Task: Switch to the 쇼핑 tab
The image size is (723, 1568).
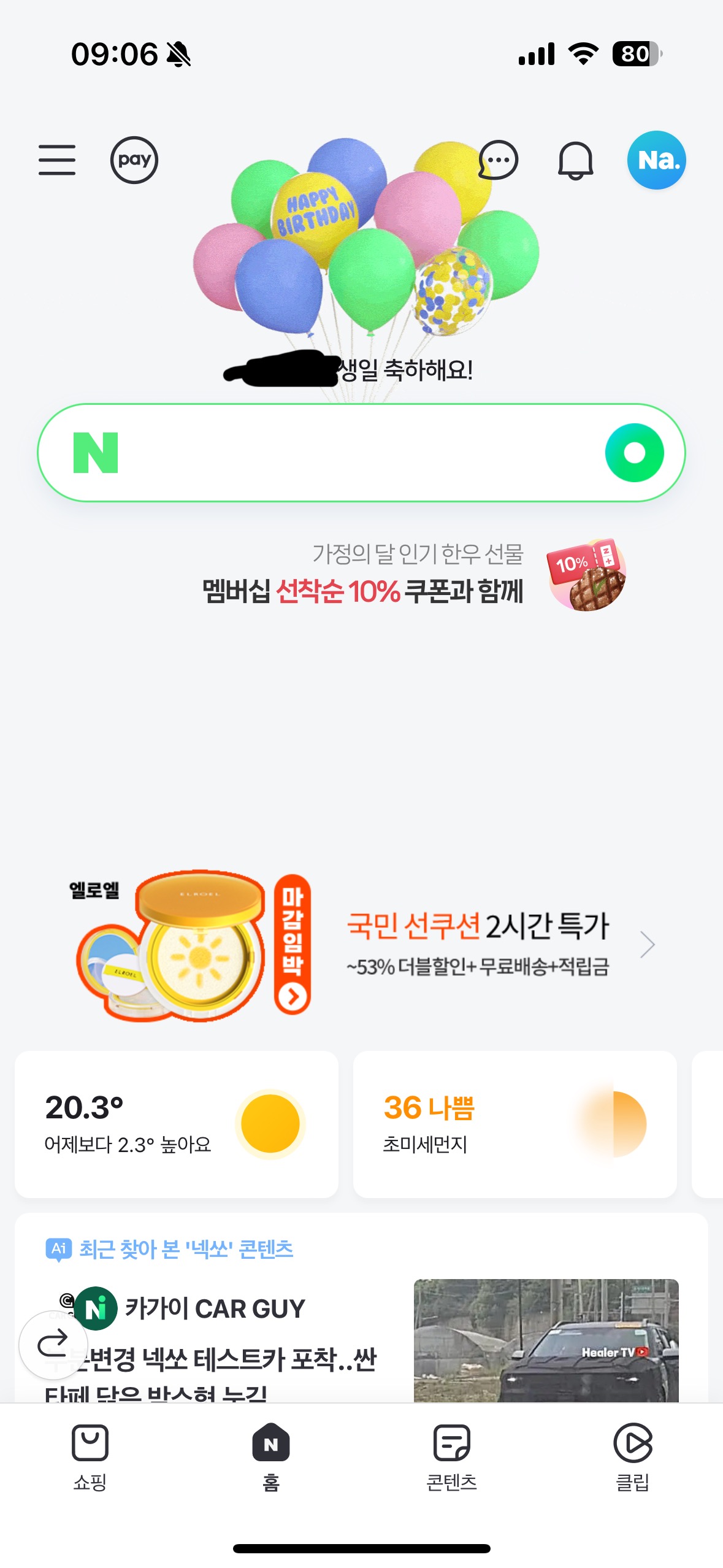Action: 90,1456
